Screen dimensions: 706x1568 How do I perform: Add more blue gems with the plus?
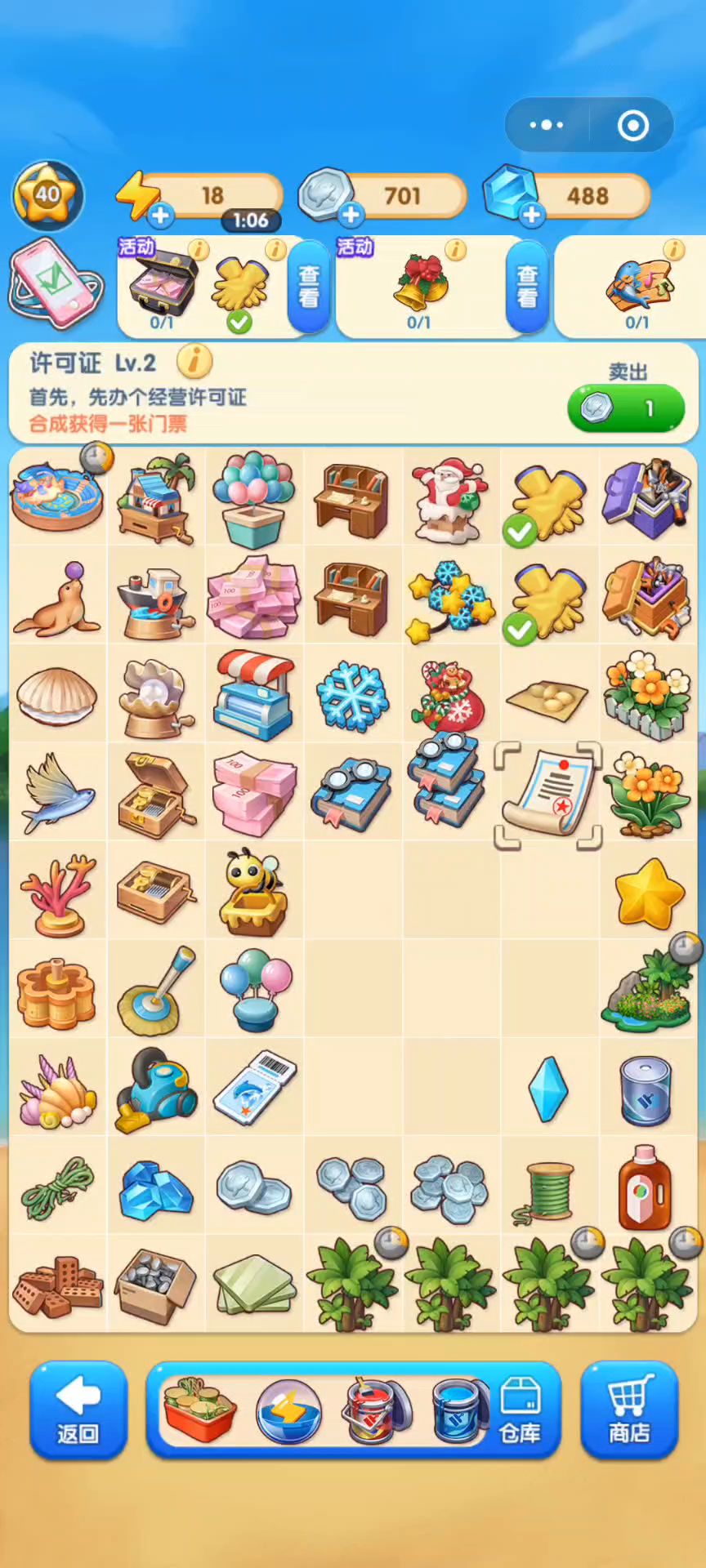point(532,215)
